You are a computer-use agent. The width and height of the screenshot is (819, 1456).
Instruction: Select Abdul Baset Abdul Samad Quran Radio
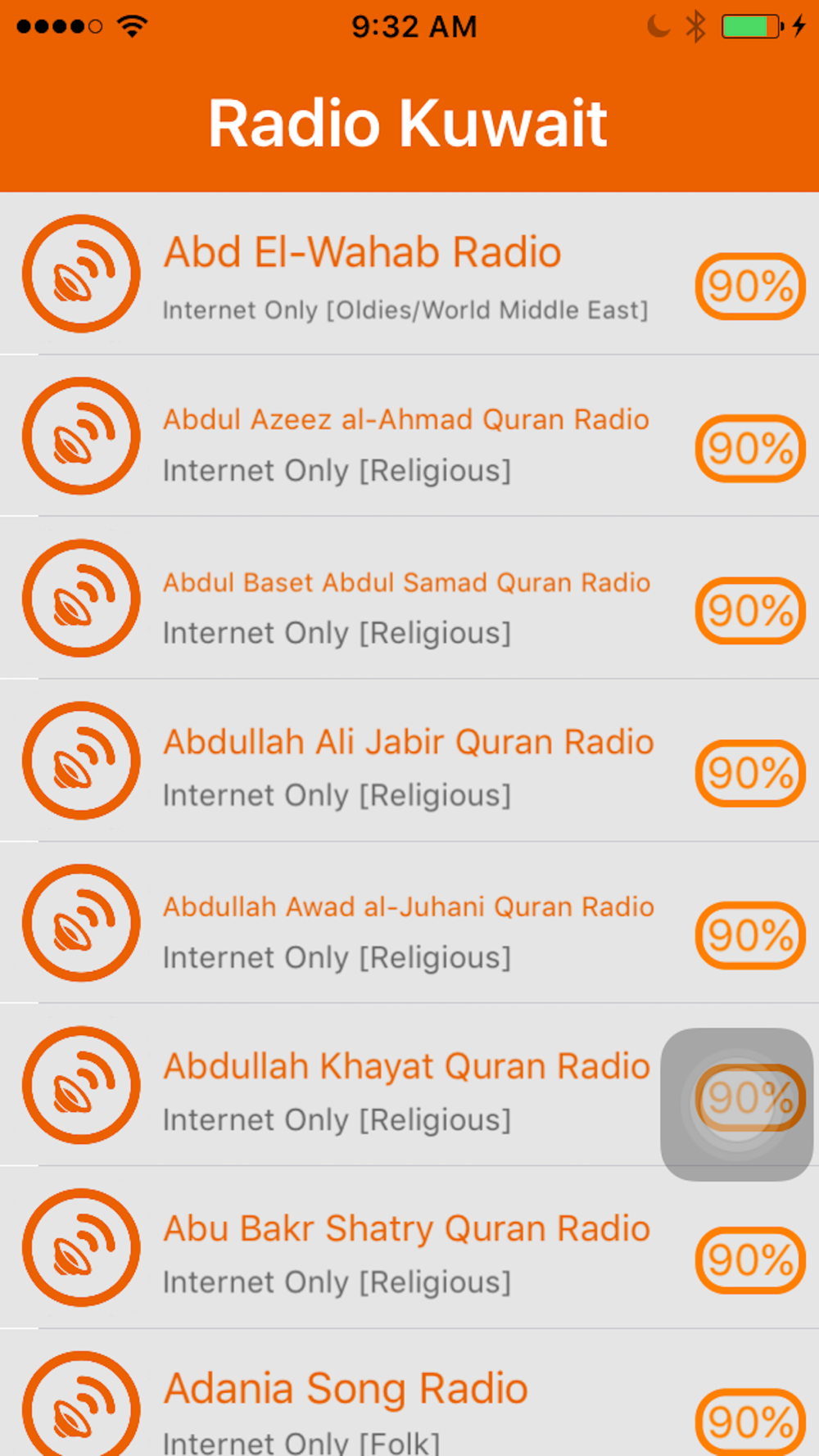409,598
